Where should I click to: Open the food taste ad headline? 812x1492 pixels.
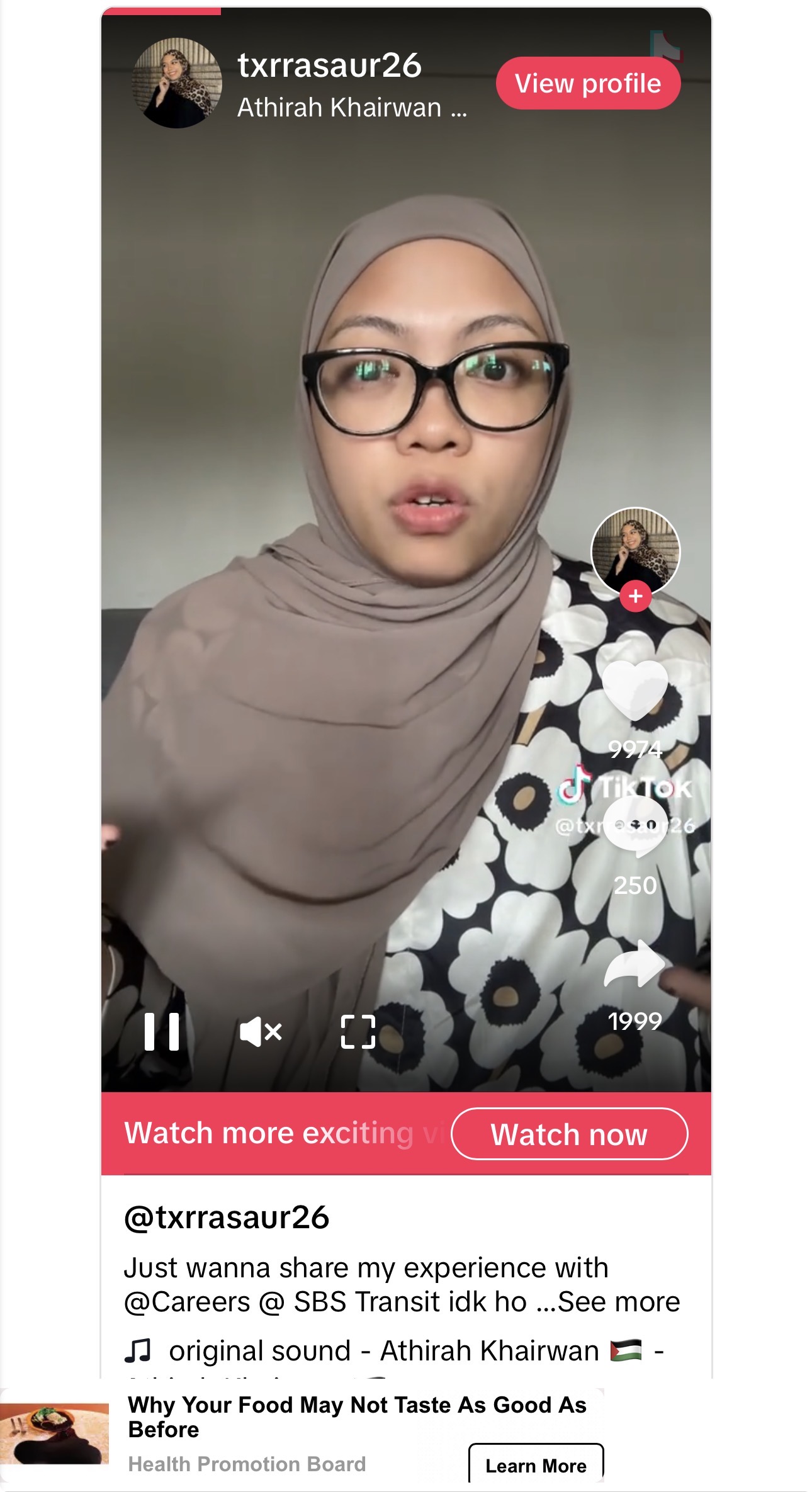(x=357, y=1416)
